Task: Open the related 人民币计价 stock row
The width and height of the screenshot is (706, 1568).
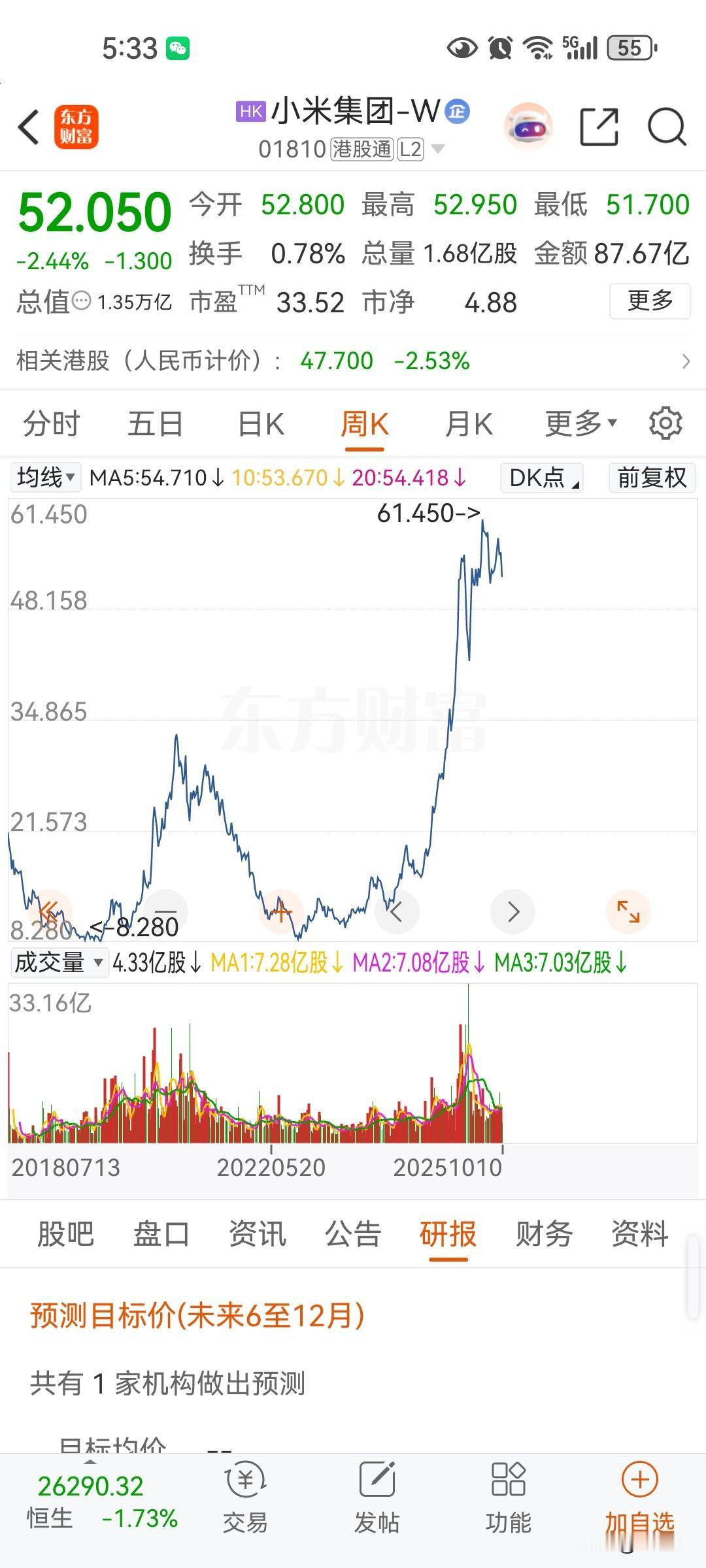Action: (353, 361)
